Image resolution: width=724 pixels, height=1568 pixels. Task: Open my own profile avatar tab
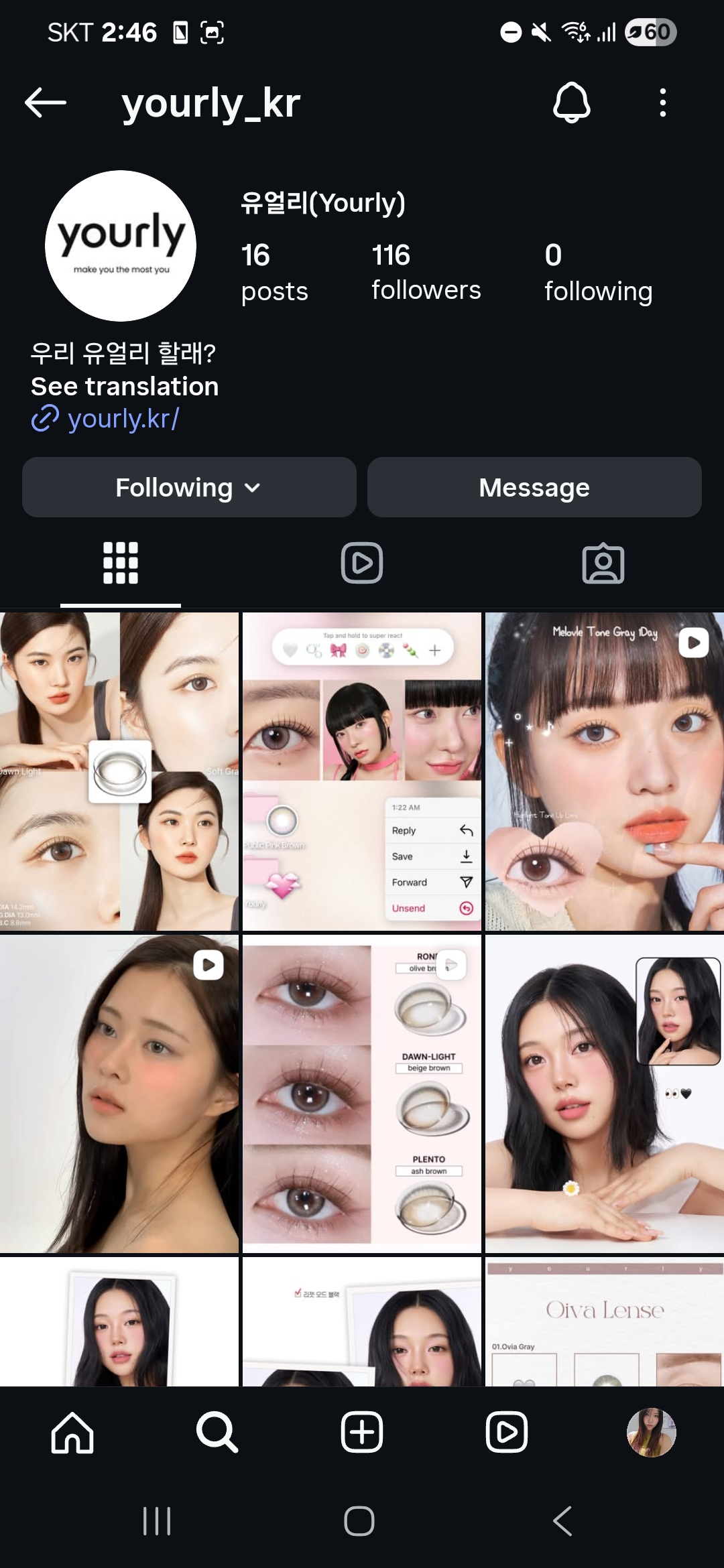651,1433
